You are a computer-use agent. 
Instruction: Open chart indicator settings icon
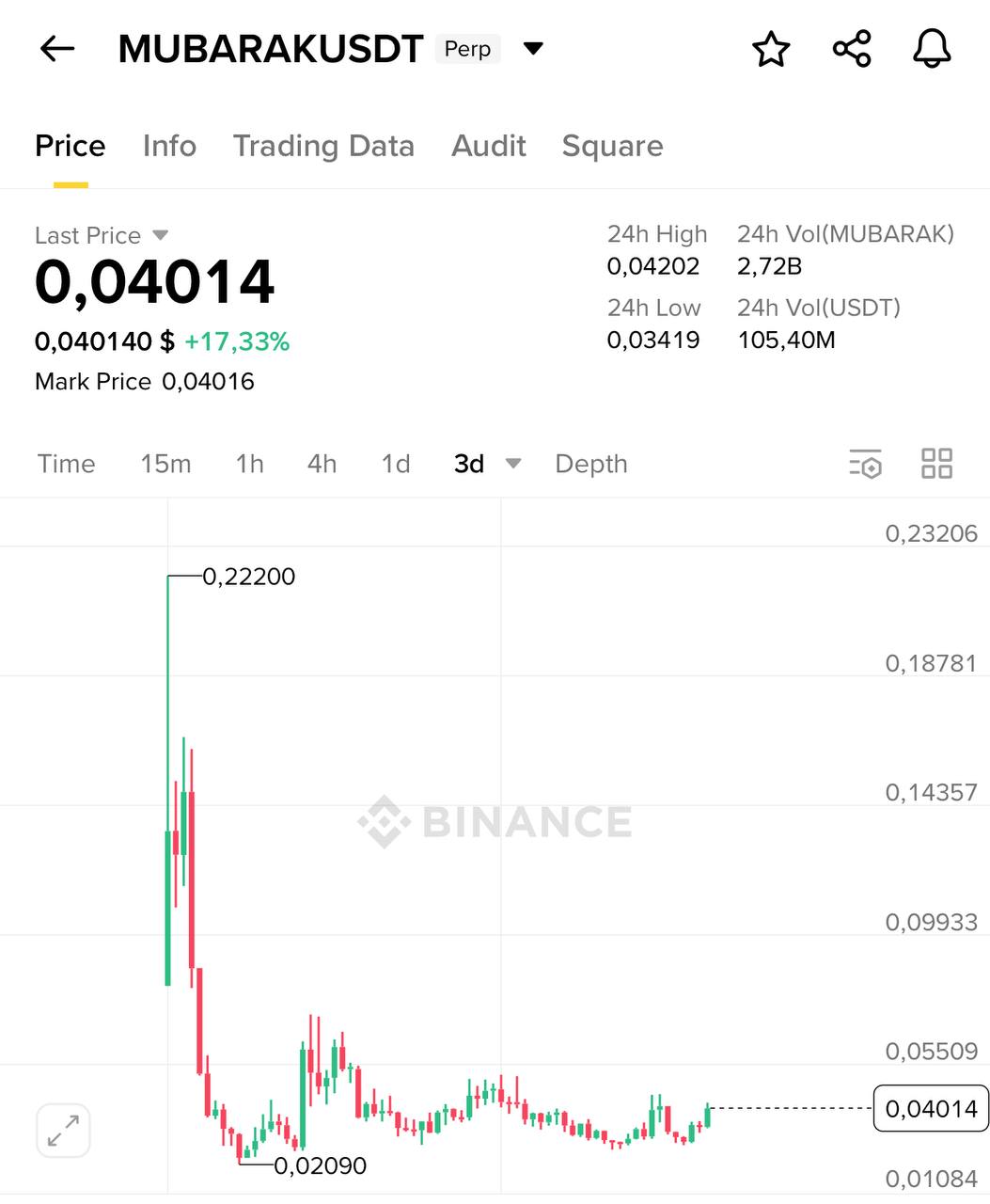click(x=865, y=464)
